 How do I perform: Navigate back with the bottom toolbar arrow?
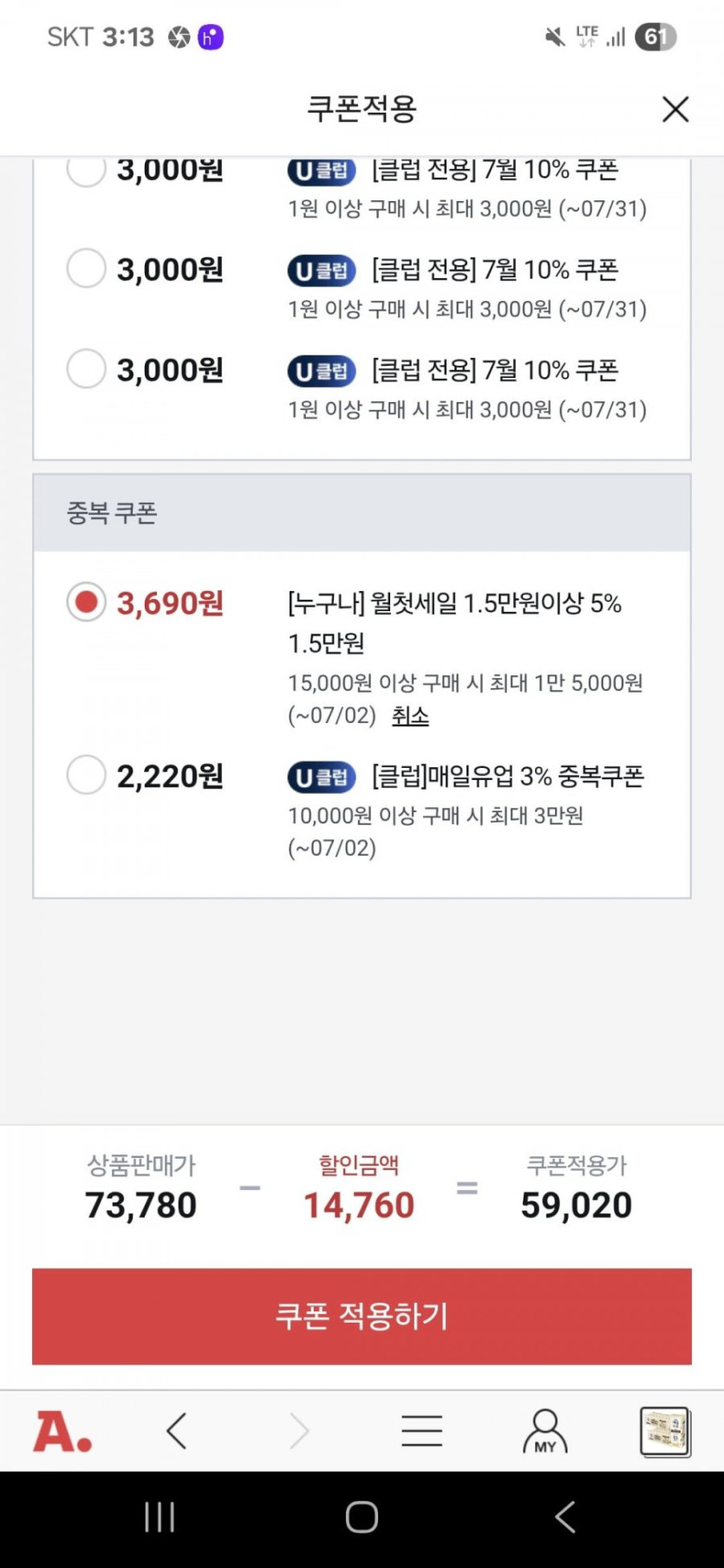point(177,1431)
